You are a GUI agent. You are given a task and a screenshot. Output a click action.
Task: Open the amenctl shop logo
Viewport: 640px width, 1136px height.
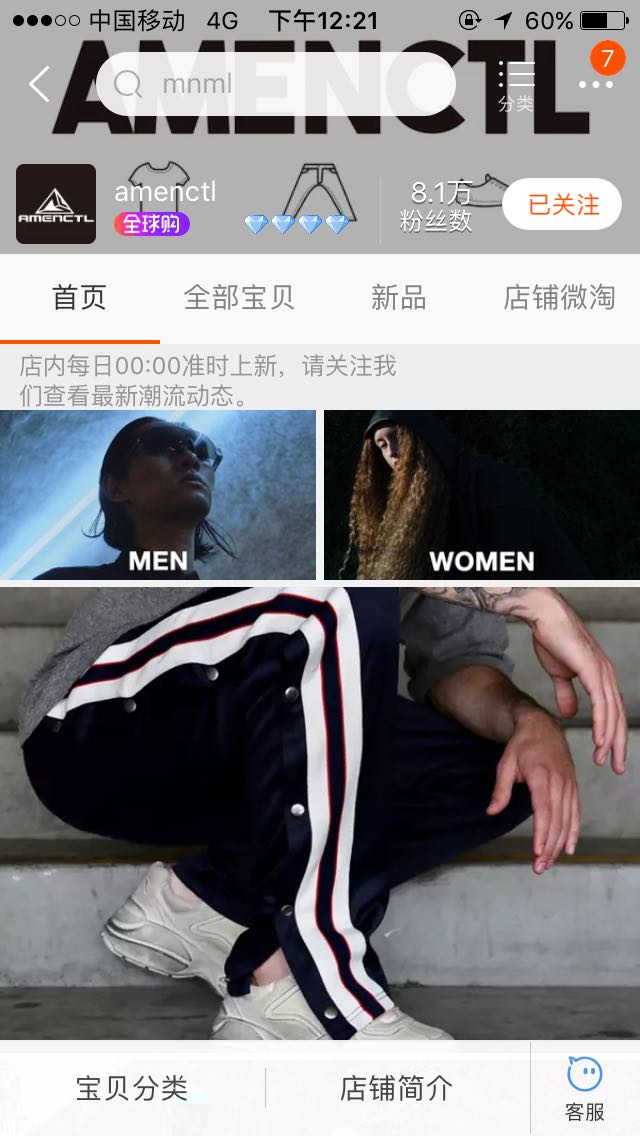click(x=56, y=204)
